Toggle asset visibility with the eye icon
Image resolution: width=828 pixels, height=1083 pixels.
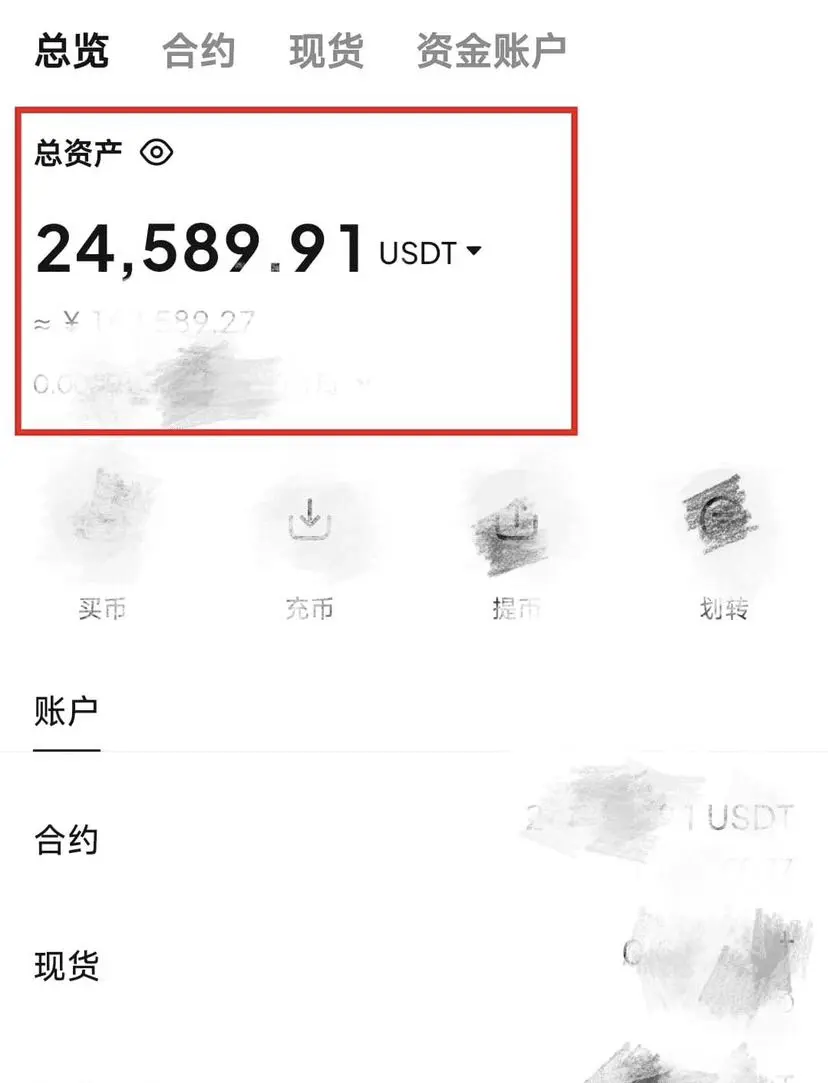click(157, 152)
